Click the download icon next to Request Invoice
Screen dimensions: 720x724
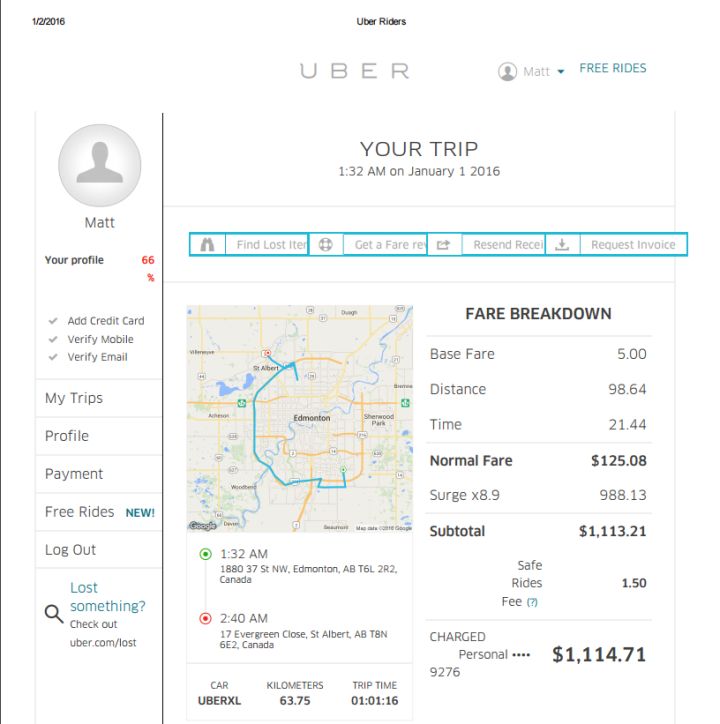pyautogui.click(x=561, y=244)
